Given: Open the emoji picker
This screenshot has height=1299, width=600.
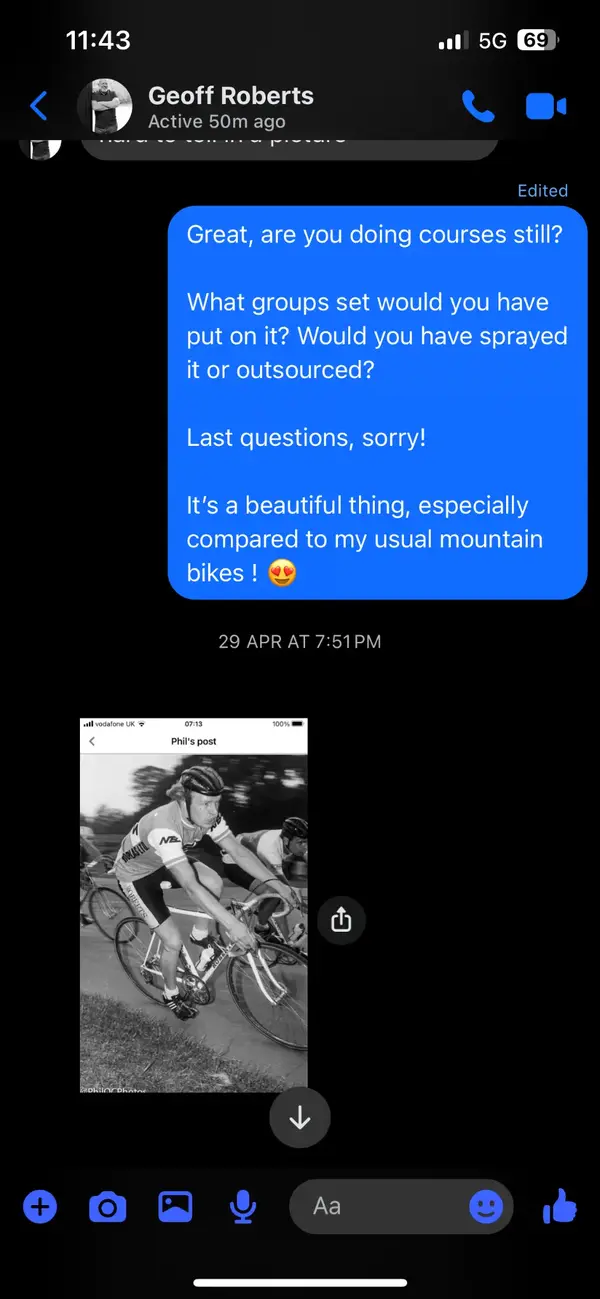Looking at the screenshot, I should (486, 1207).
